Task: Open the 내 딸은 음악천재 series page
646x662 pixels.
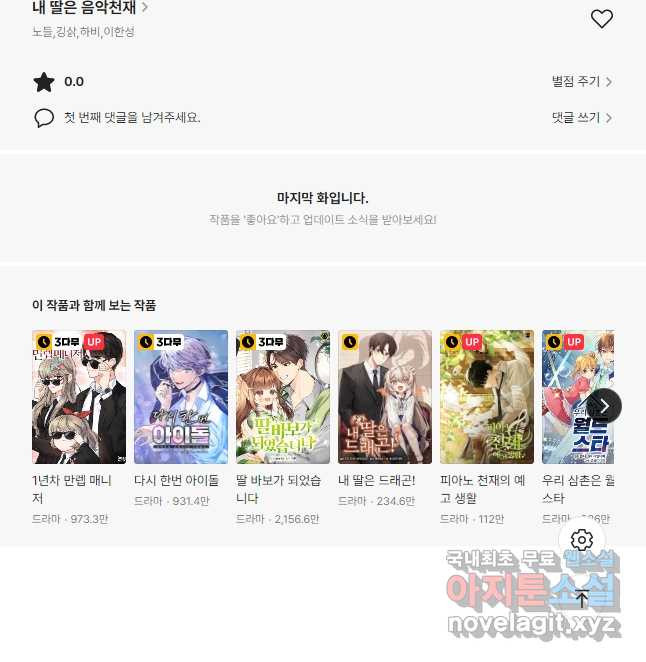Action: click(x=90, y=8)
